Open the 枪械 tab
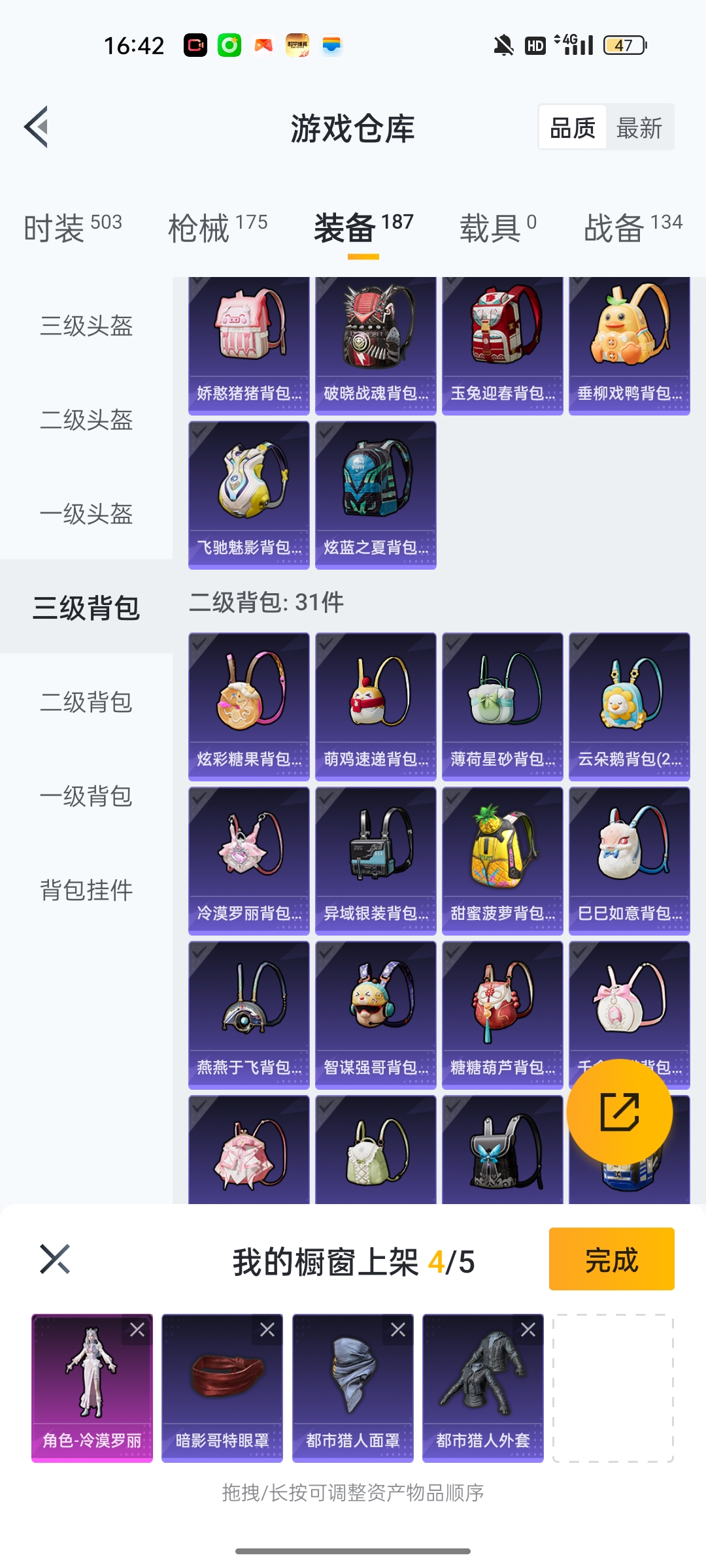The width and height of the screenshot is (706, 1568). point(218,228)
